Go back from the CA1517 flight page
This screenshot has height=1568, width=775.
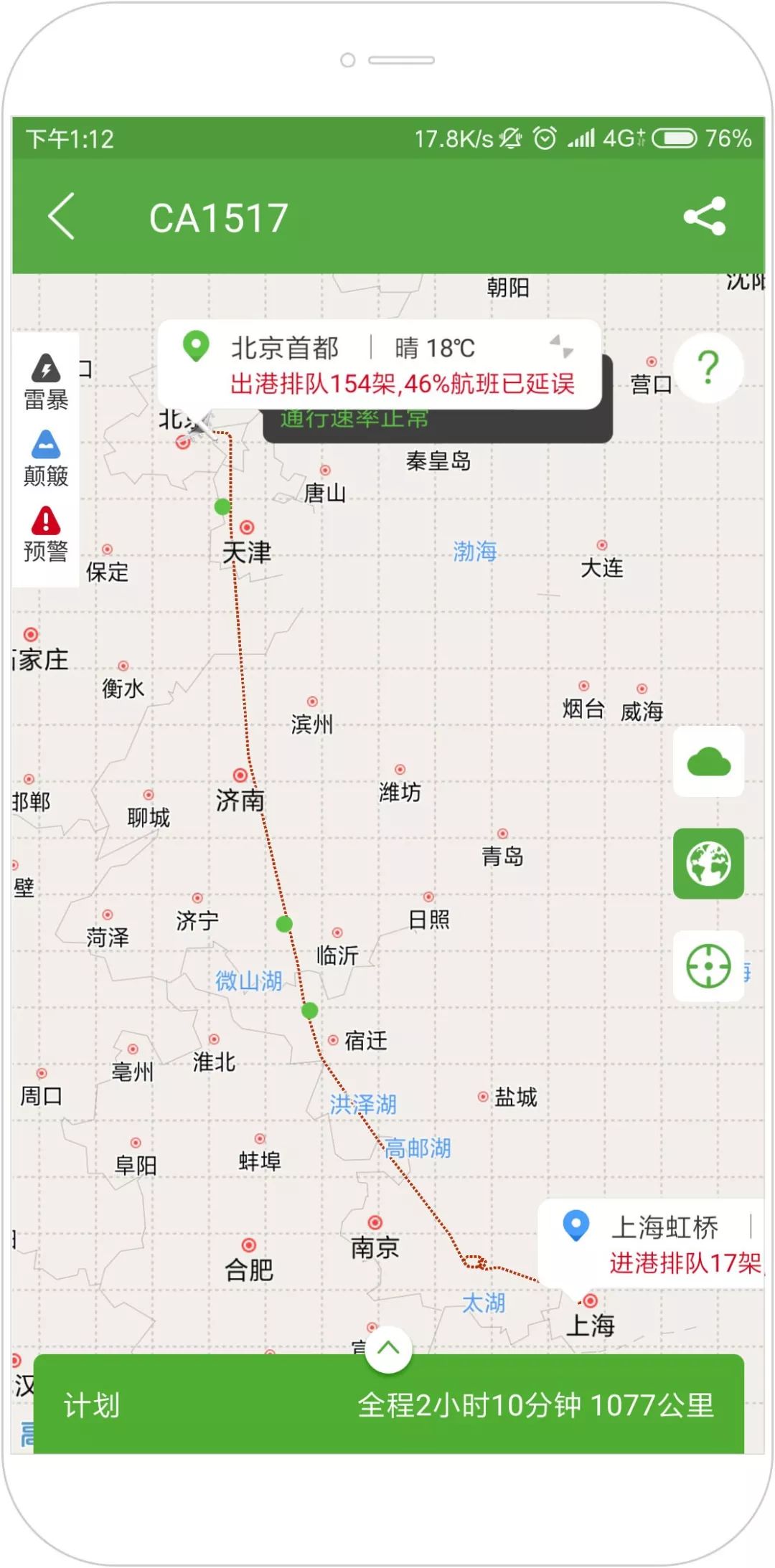point(62,216)
